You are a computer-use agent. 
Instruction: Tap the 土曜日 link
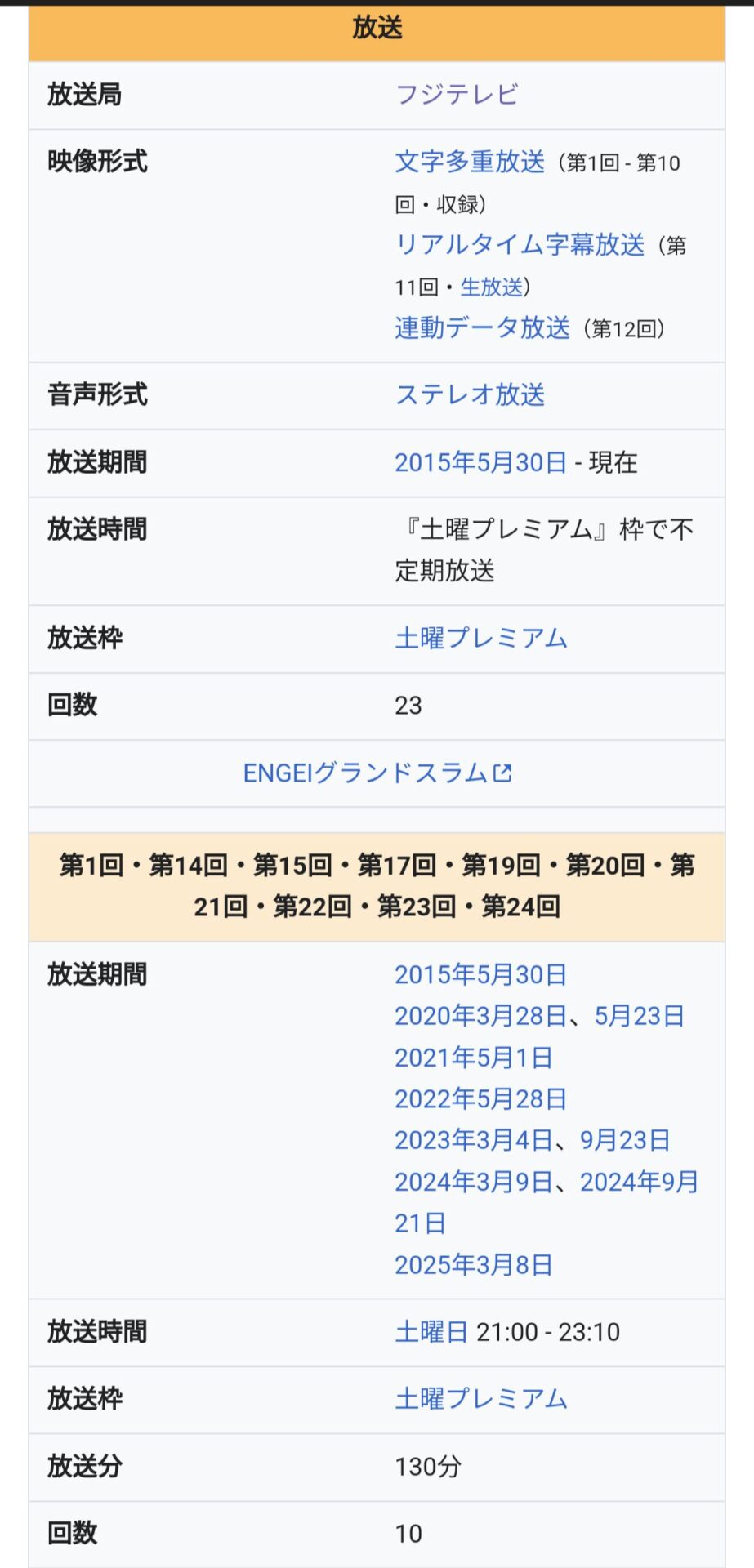431,1332
